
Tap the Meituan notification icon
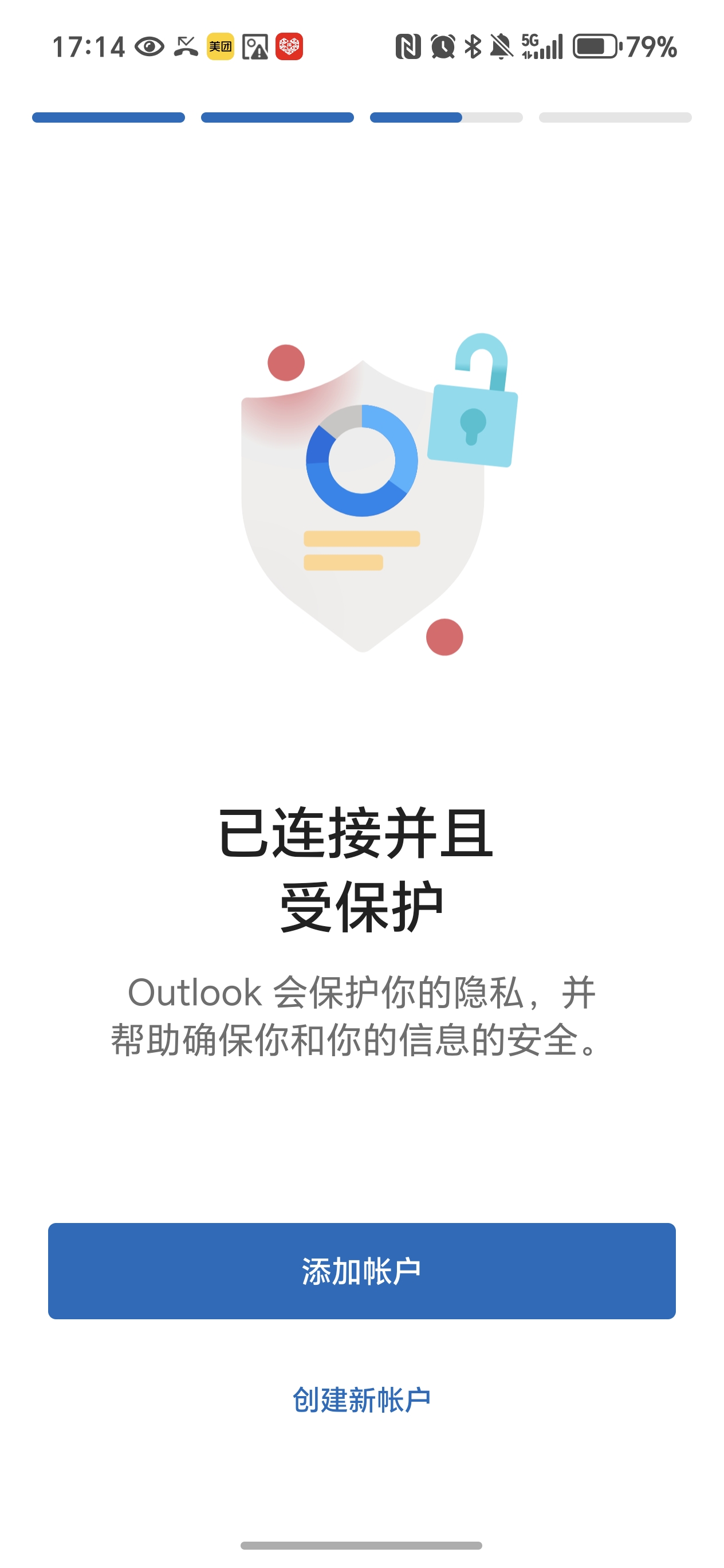[221, 47]
